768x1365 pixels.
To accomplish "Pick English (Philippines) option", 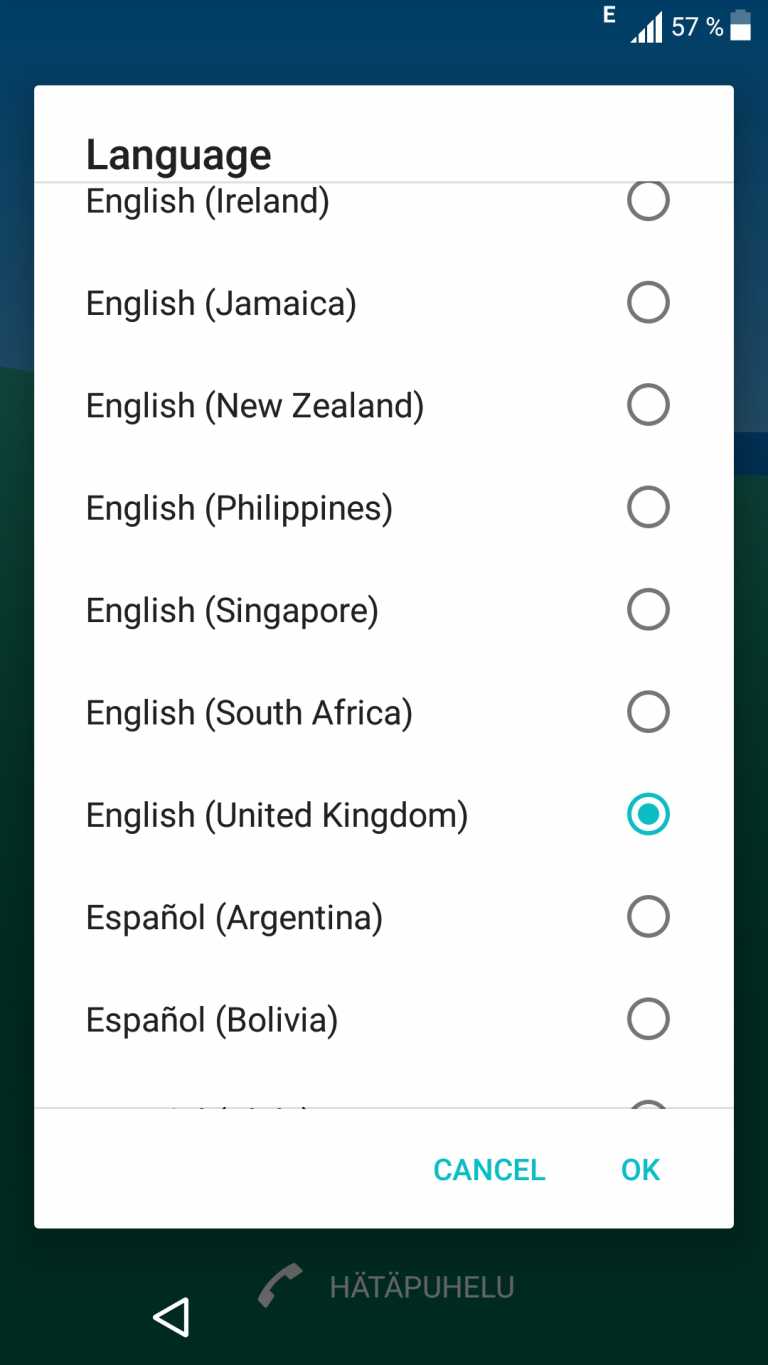I will 384,507.
